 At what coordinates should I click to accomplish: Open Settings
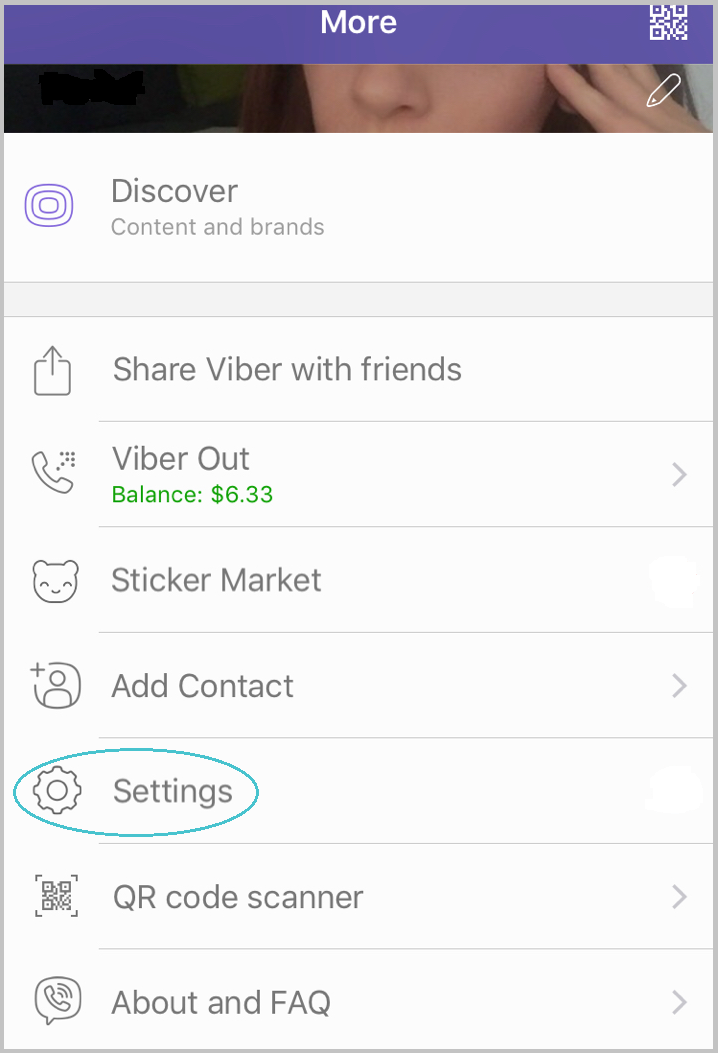click(x=172, y=792)
